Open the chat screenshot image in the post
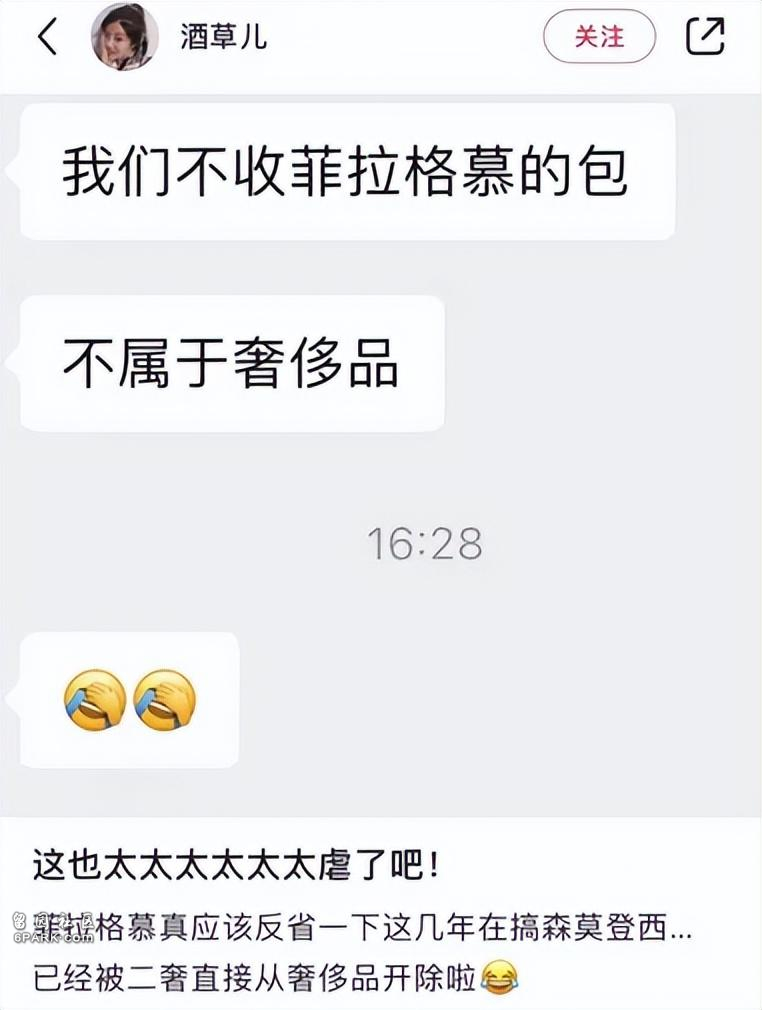This screenshot has height=1010, width=762. tap(380, 450)
